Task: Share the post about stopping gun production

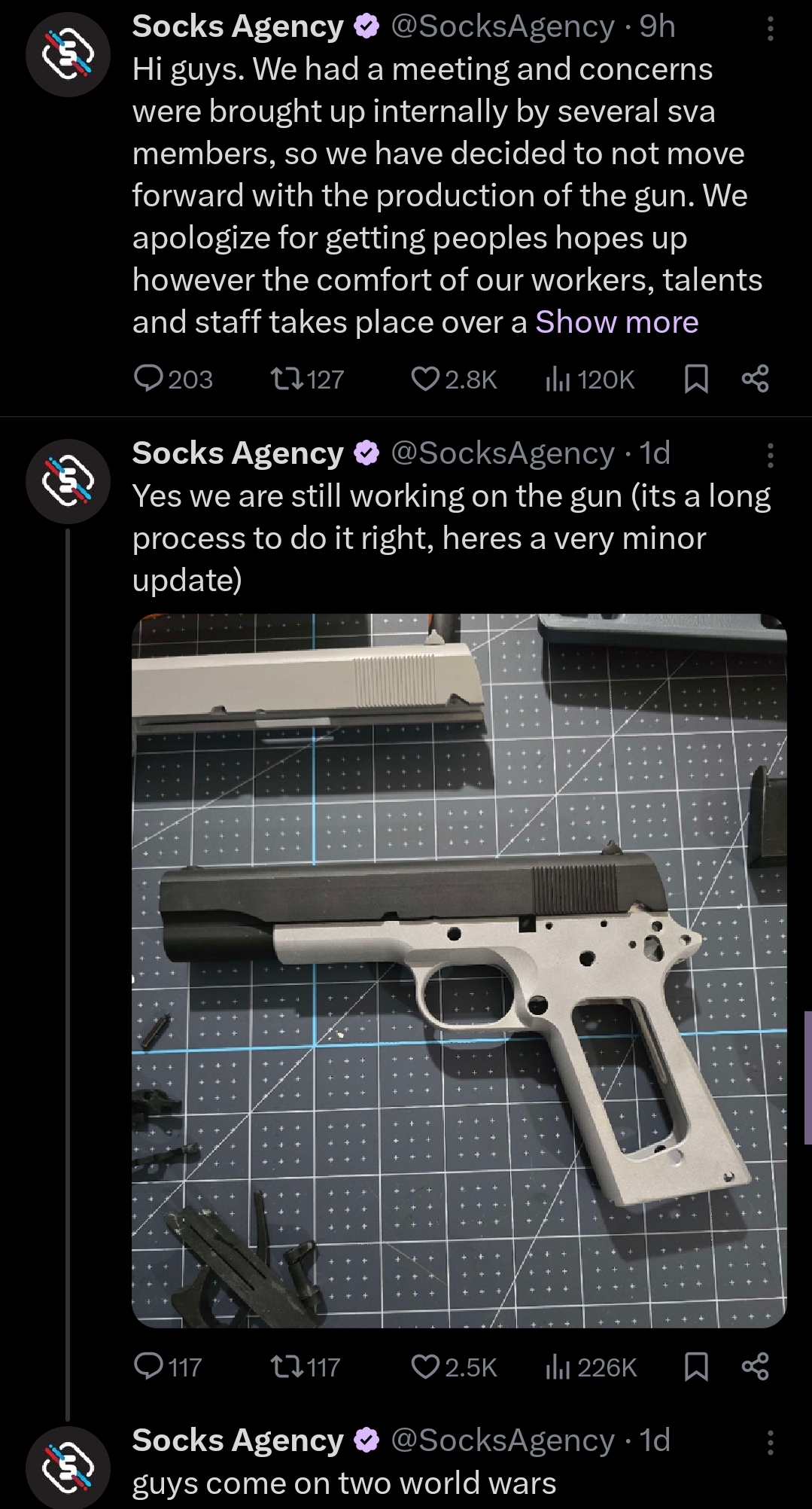Action: [755, 379]
